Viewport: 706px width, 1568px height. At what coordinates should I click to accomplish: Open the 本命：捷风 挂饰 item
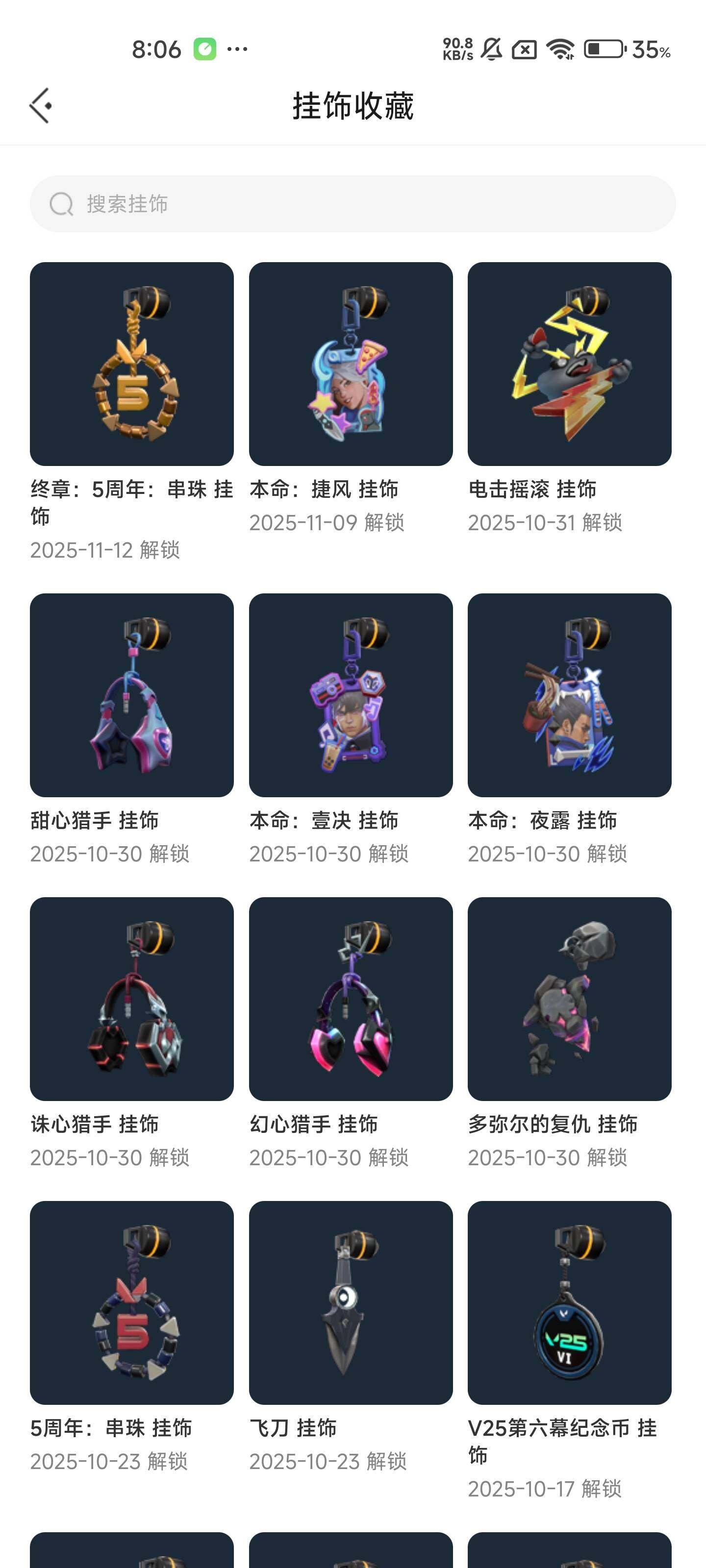coord(350,364)
